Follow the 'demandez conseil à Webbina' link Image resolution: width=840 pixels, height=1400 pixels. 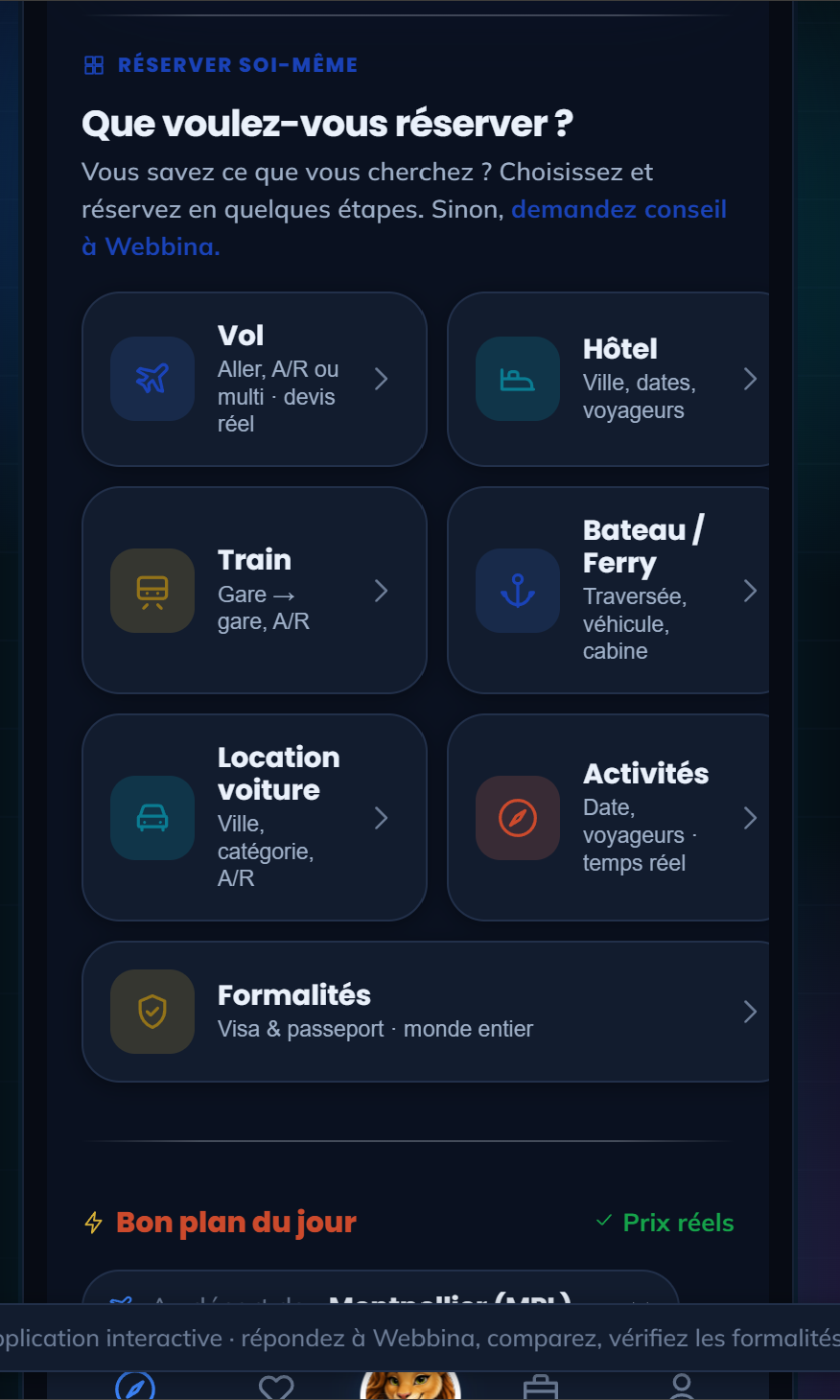pyautogui.click(x=404, y=227)
